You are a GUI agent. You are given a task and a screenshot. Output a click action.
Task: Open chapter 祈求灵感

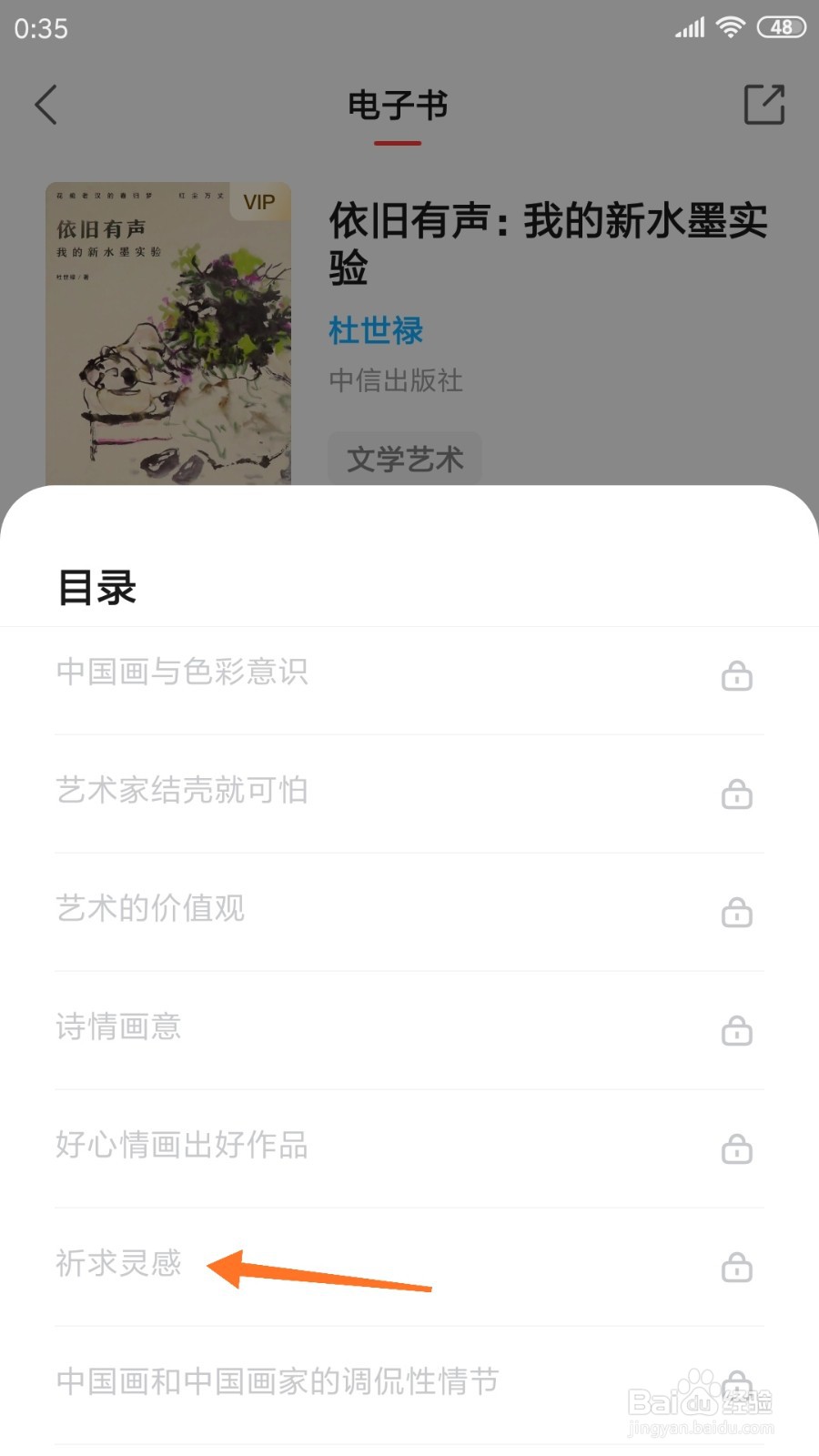click(x=117, y=1264)
